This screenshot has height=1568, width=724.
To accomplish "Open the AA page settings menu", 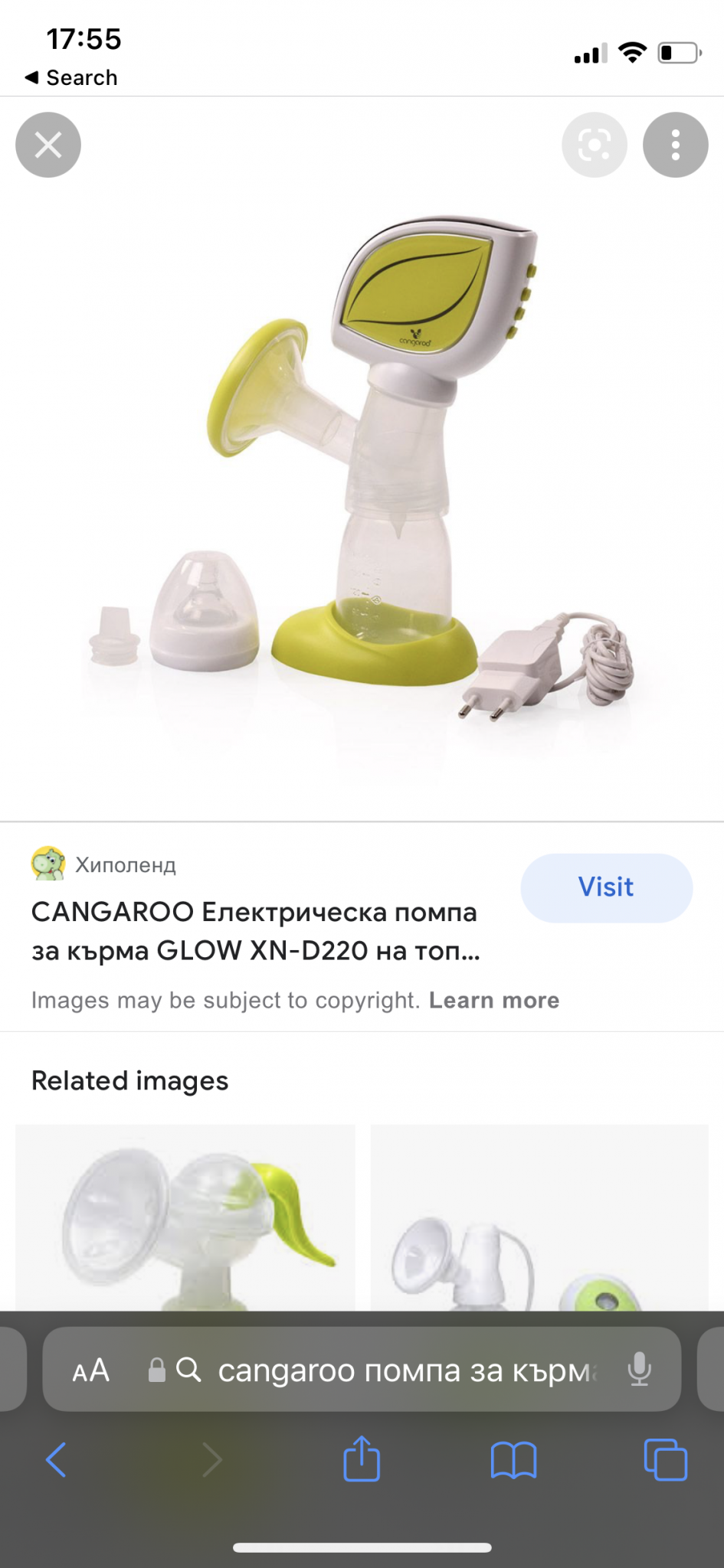I will 91,1370.
